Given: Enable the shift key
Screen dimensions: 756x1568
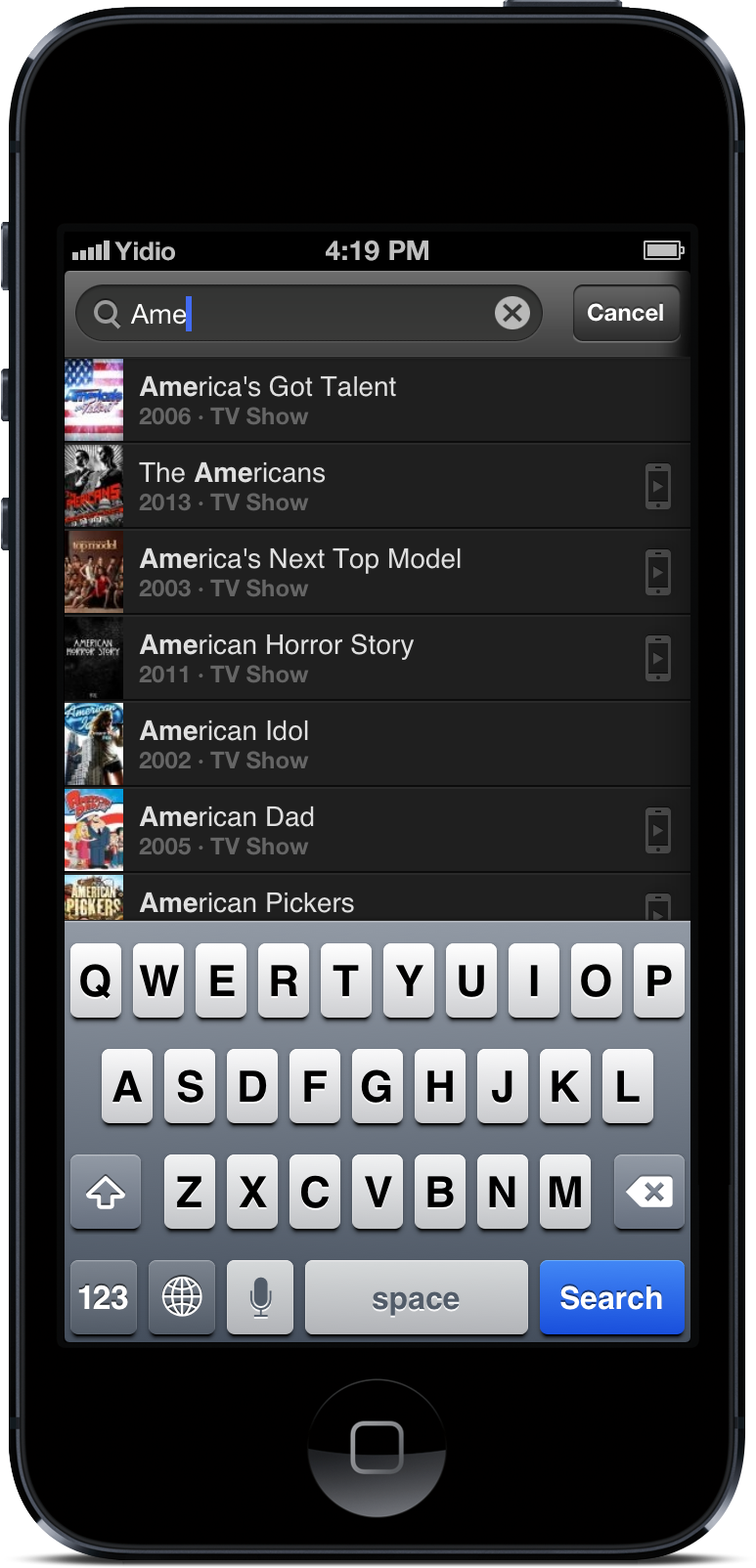Looking at the screenshot, I should 106,1192.
